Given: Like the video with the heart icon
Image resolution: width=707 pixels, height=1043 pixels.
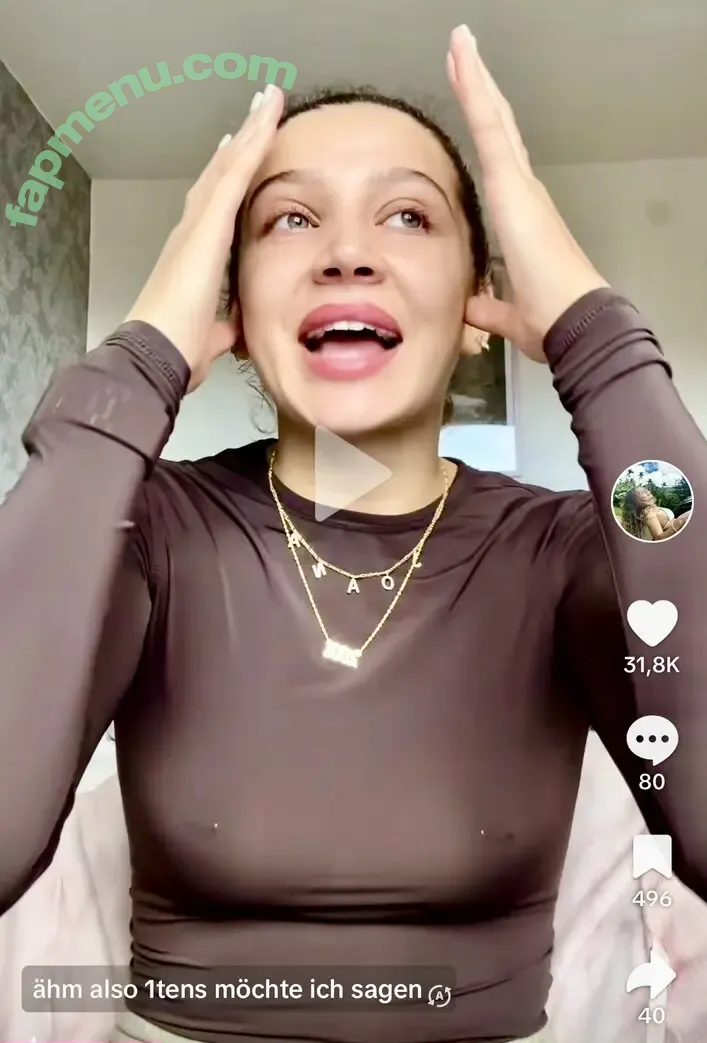Looking at the screenshot, I should click(x=652, y=623).
